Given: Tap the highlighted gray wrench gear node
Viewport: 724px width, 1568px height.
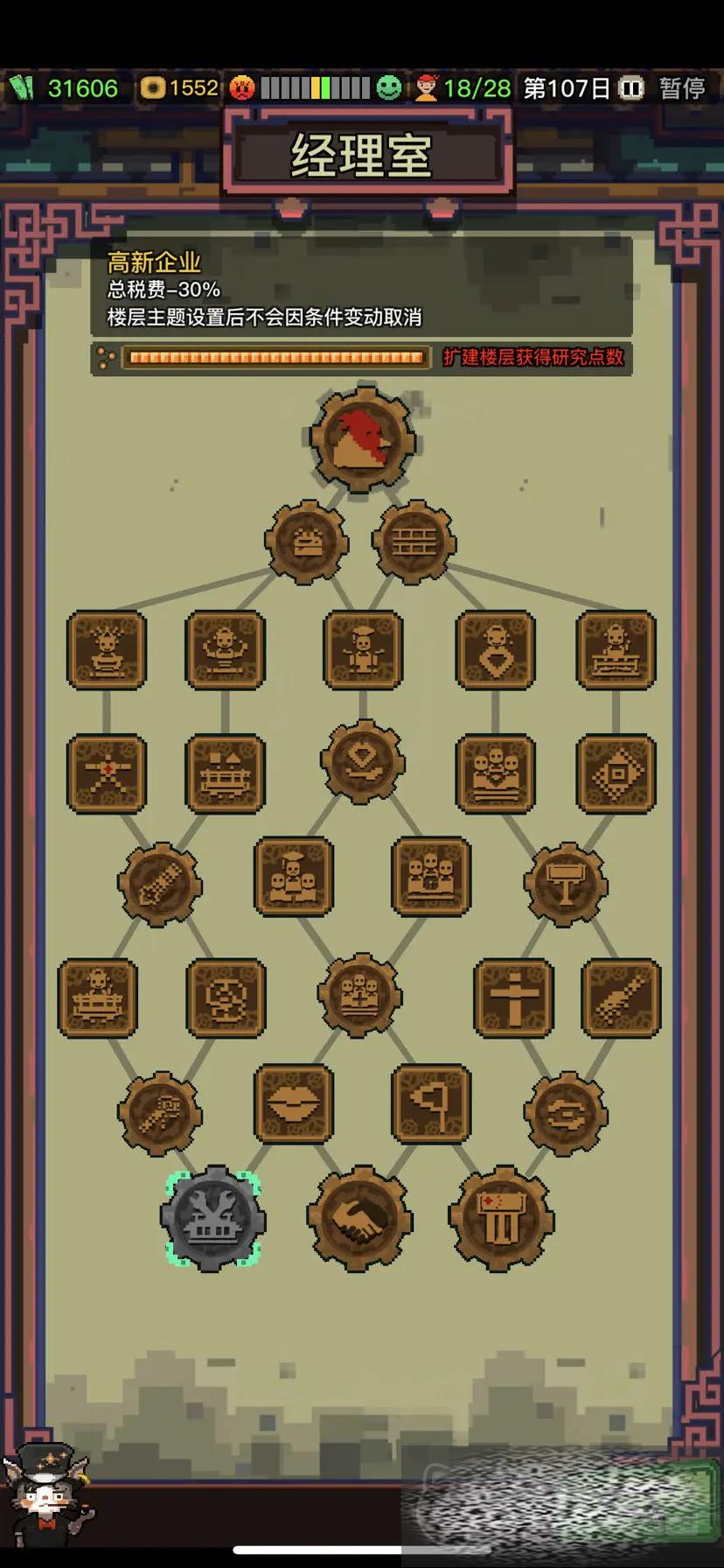Looking at the screenshot, I should (212, 1217).
